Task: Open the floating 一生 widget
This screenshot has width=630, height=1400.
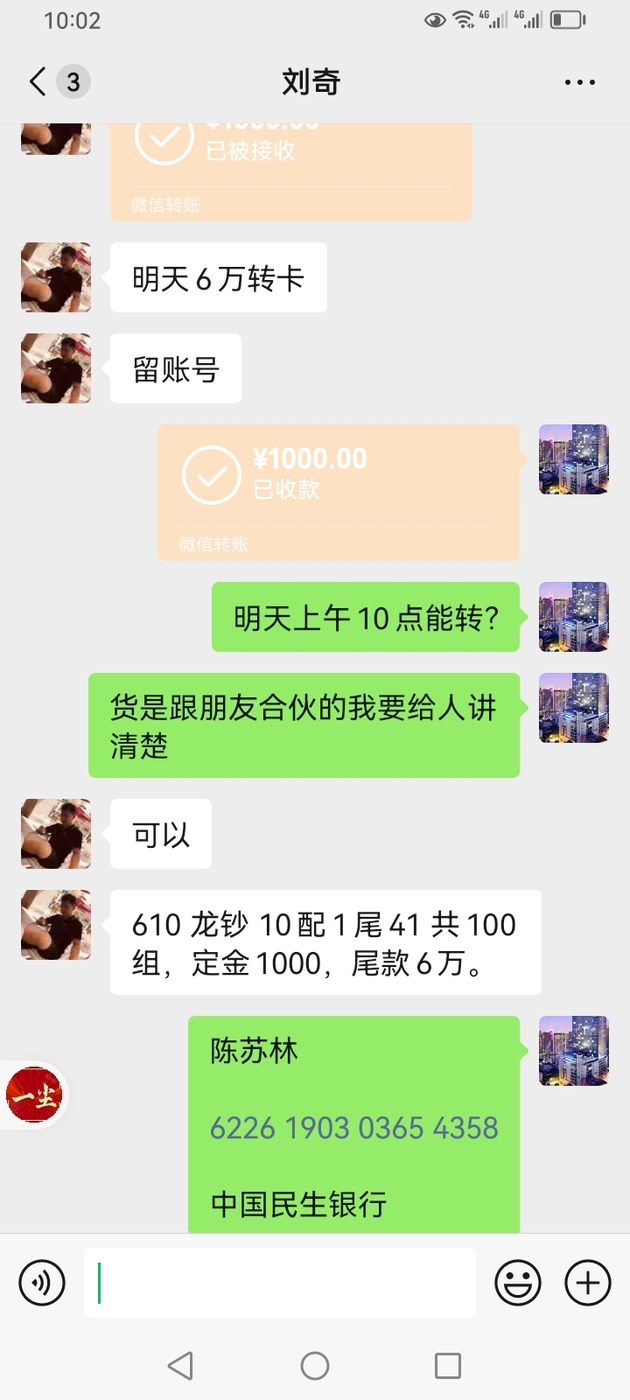Action: click(34, 1095)
